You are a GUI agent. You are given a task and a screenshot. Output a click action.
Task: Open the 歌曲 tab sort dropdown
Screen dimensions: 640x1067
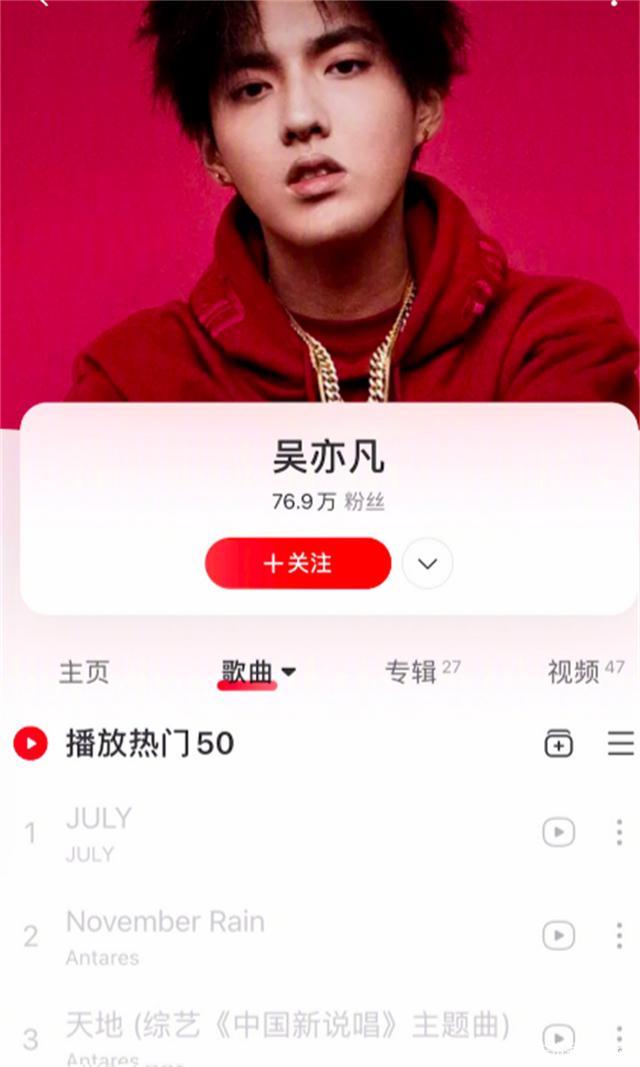pos(288,673)
